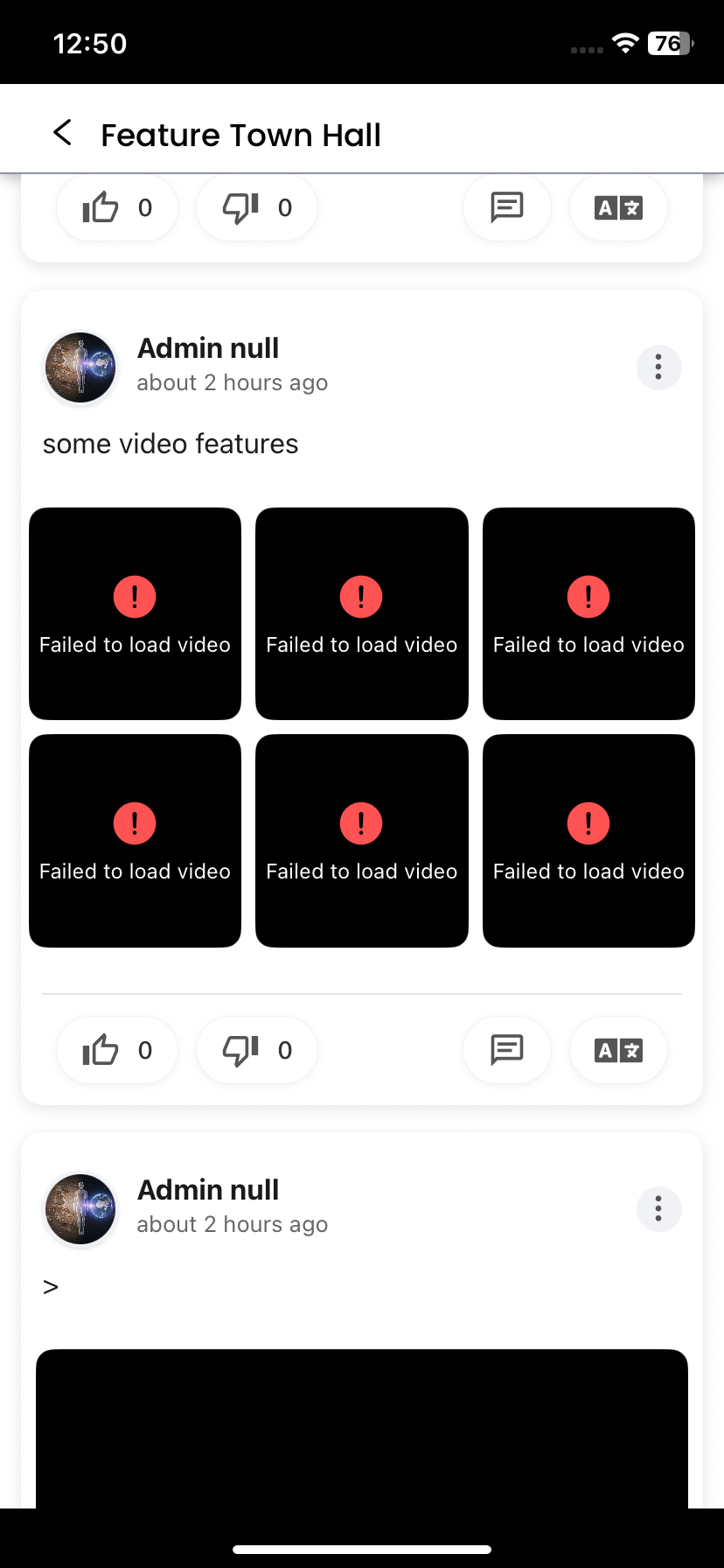Open Admin null's avatar on "some video features" post
This screenshot has height=1568, width=724.
pos(80,367)
